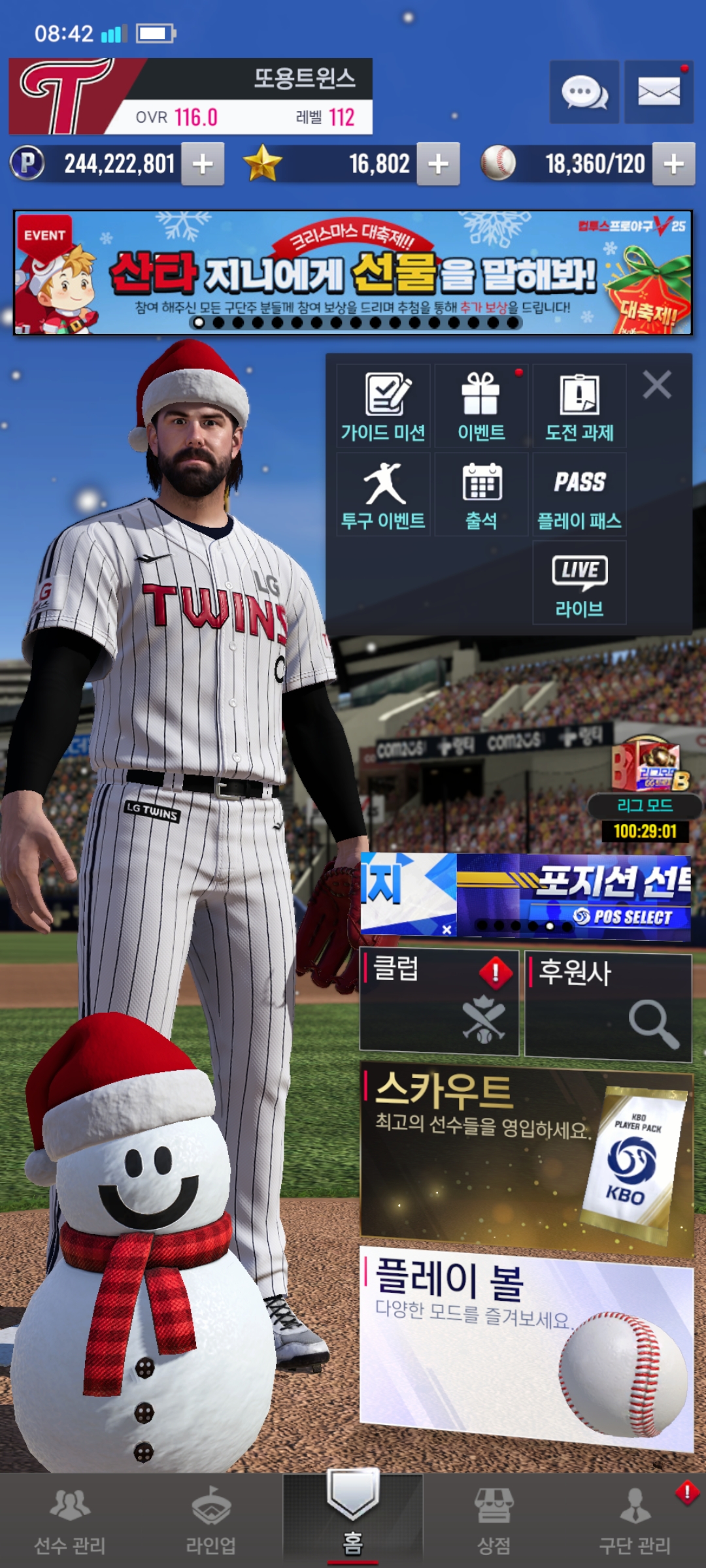Add stars with the plus button

438,164
